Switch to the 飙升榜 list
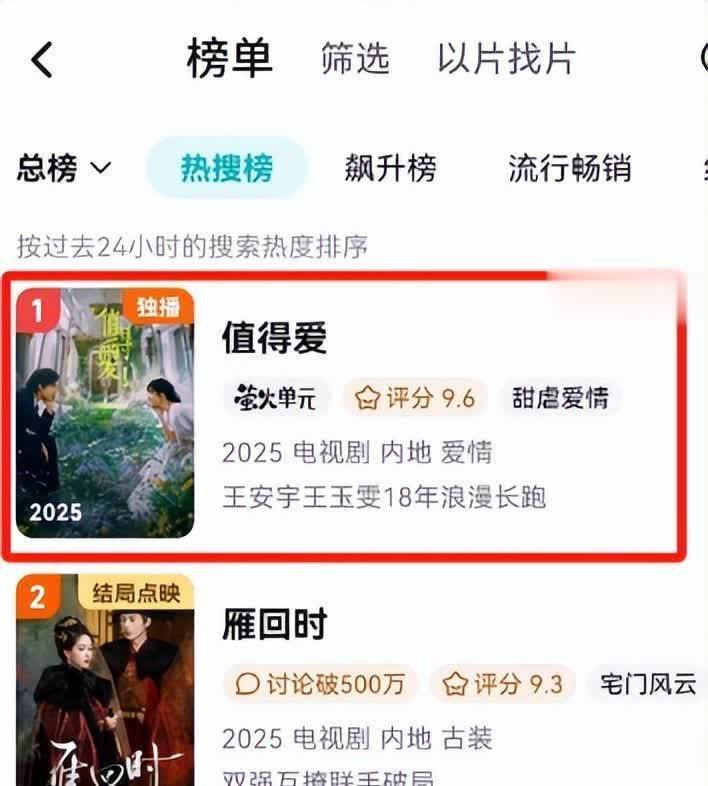This screenshot has width=708, height=786. click(390, 168)
